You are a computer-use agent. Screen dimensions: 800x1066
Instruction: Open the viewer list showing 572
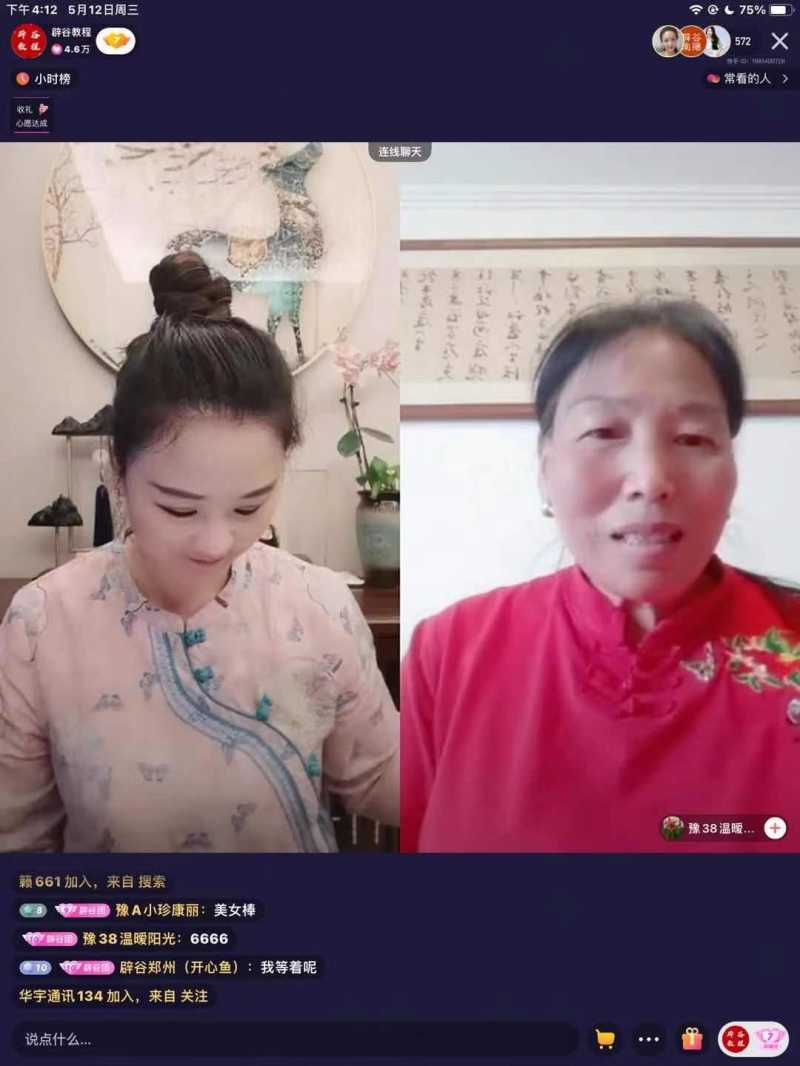(x=742, y=41)
